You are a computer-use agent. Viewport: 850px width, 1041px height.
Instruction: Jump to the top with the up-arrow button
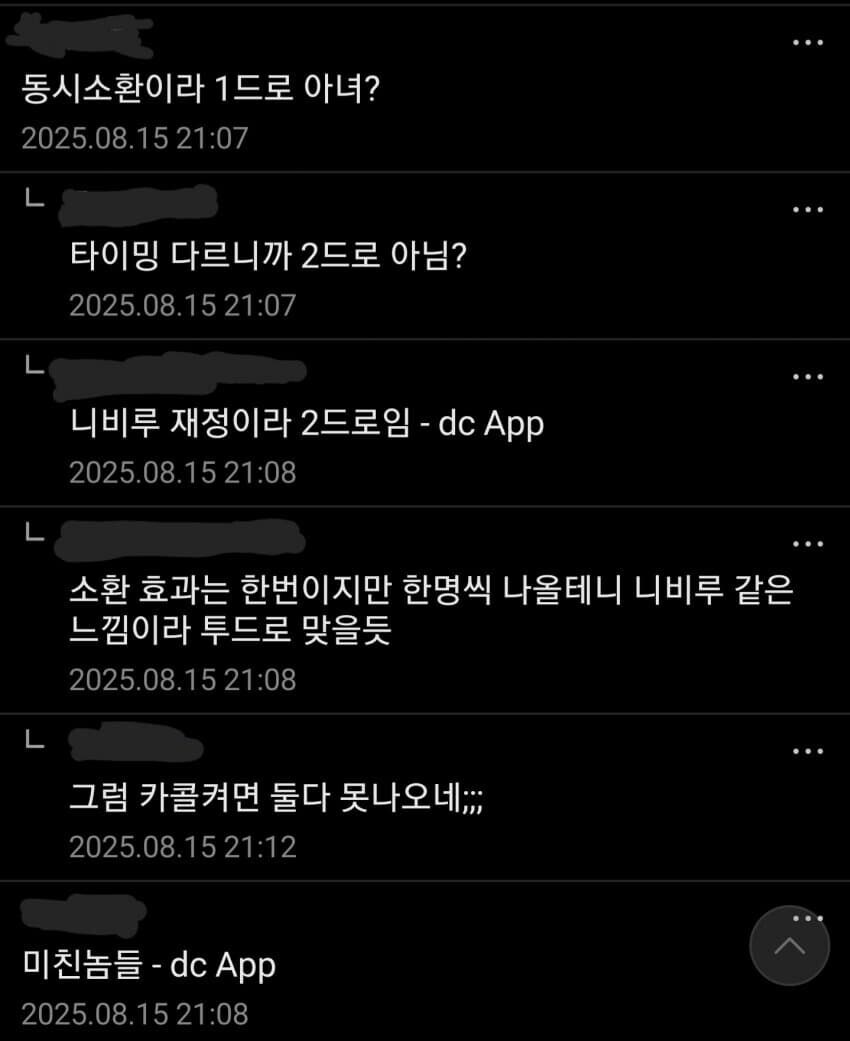[x=789, y=946]
